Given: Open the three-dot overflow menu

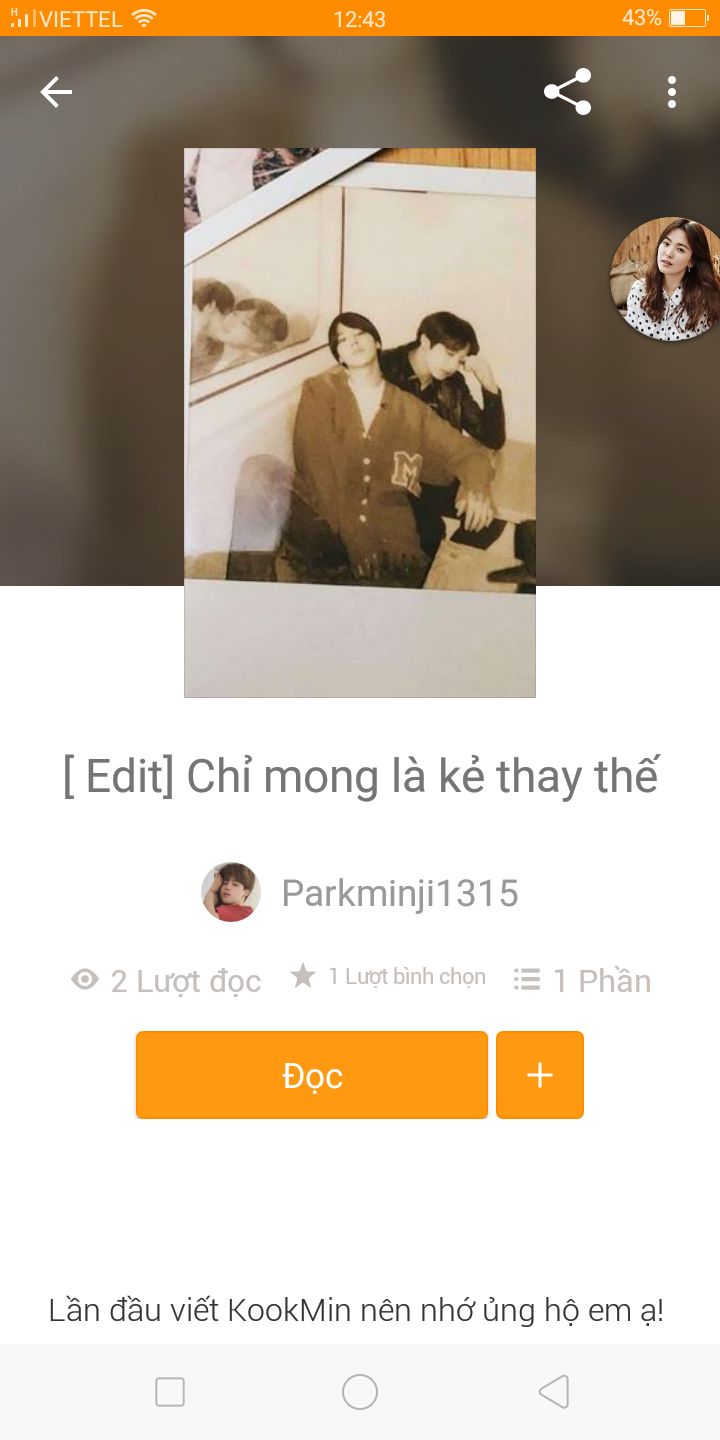Looking at the screenshot, I should (x=672, y=92).
